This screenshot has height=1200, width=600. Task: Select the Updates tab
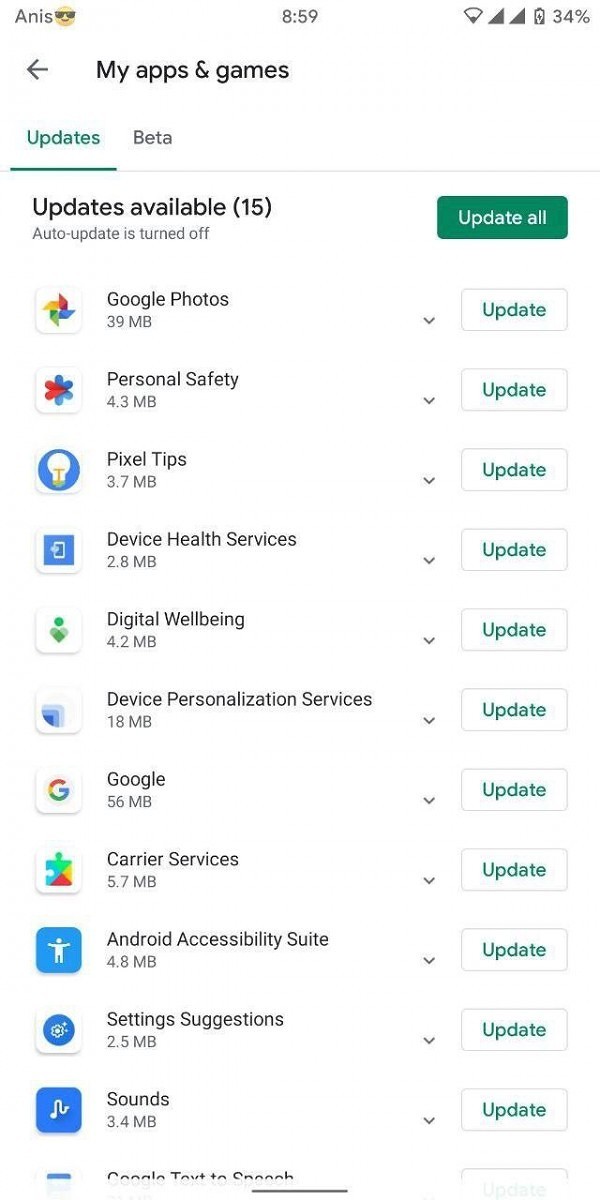(x=63, y=138)
